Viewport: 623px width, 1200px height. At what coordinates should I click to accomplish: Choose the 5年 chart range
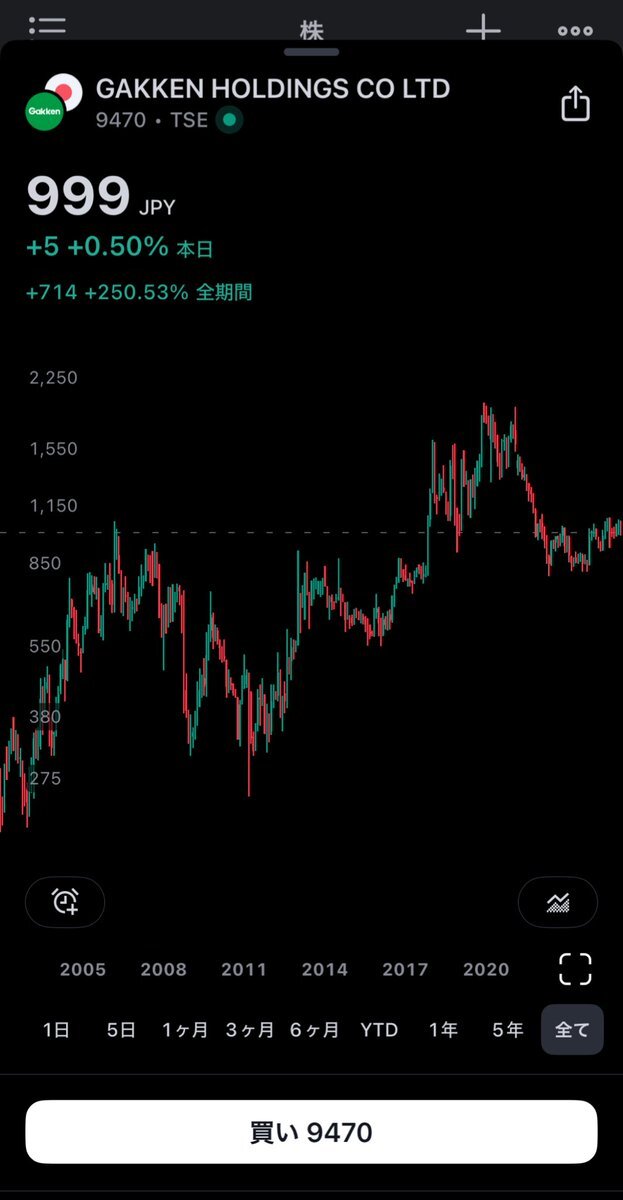pos(508,1030)
